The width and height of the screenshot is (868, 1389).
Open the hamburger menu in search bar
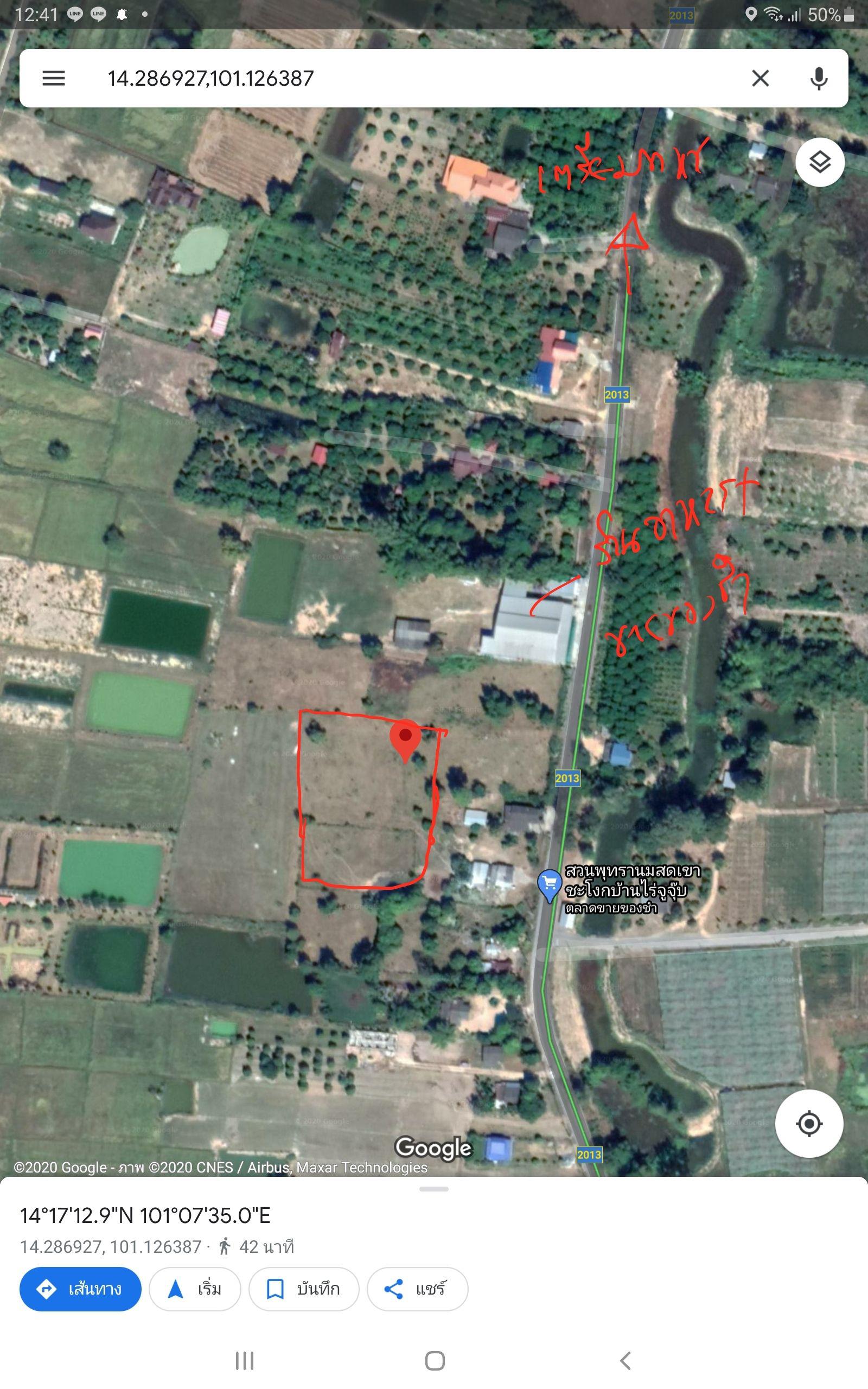point(53,78)
